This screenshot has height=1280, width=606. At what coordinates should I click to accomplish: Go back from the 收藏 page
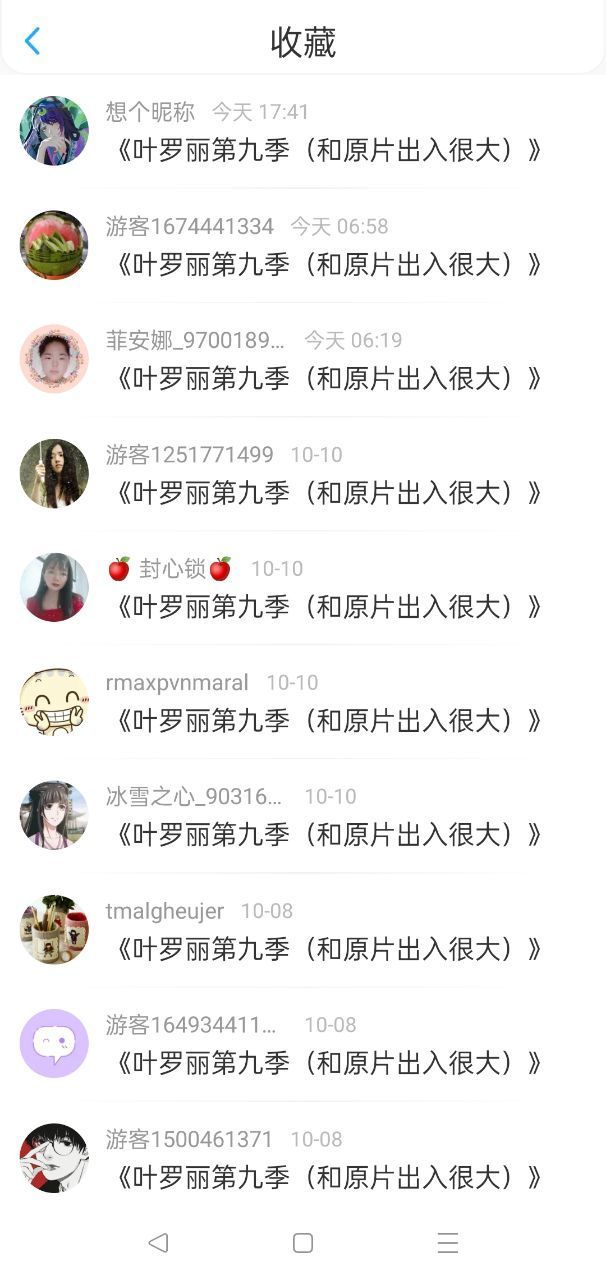pyautogui.click(x=32, y=41)
